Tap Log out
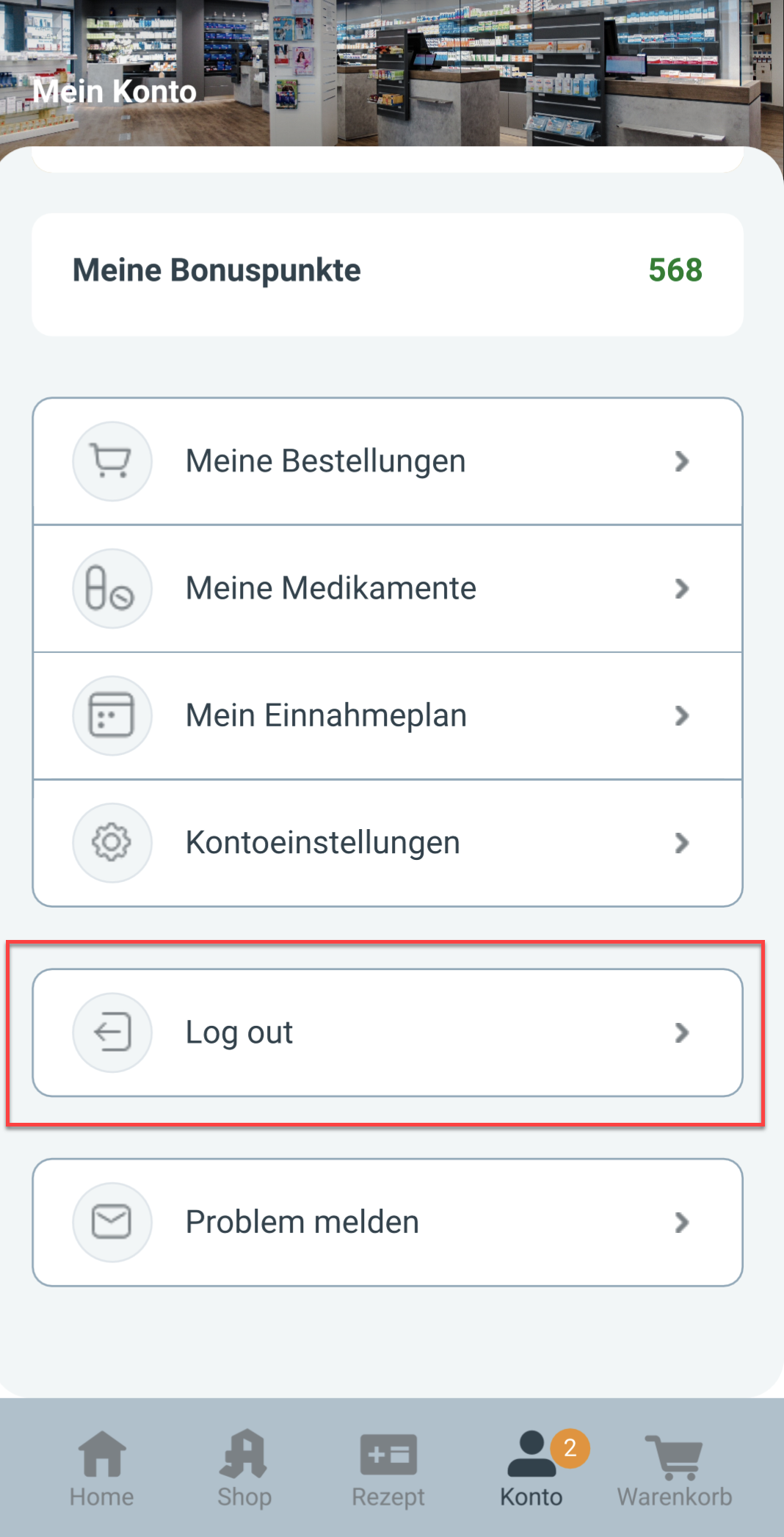The height and width of the screenshot is (1537, 784). point(388,1032)
